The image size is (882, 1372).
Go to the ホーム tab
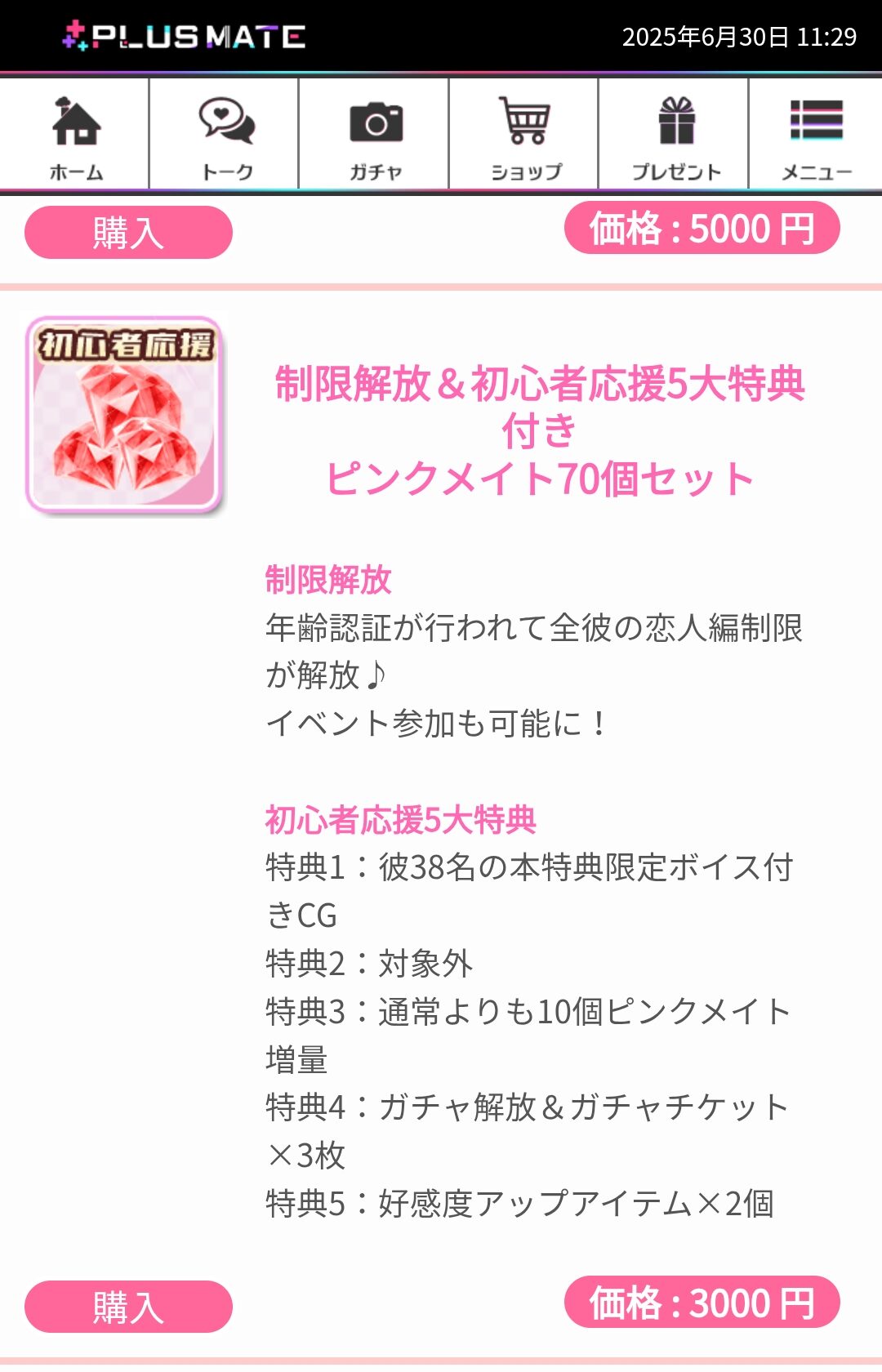[75, 136]
